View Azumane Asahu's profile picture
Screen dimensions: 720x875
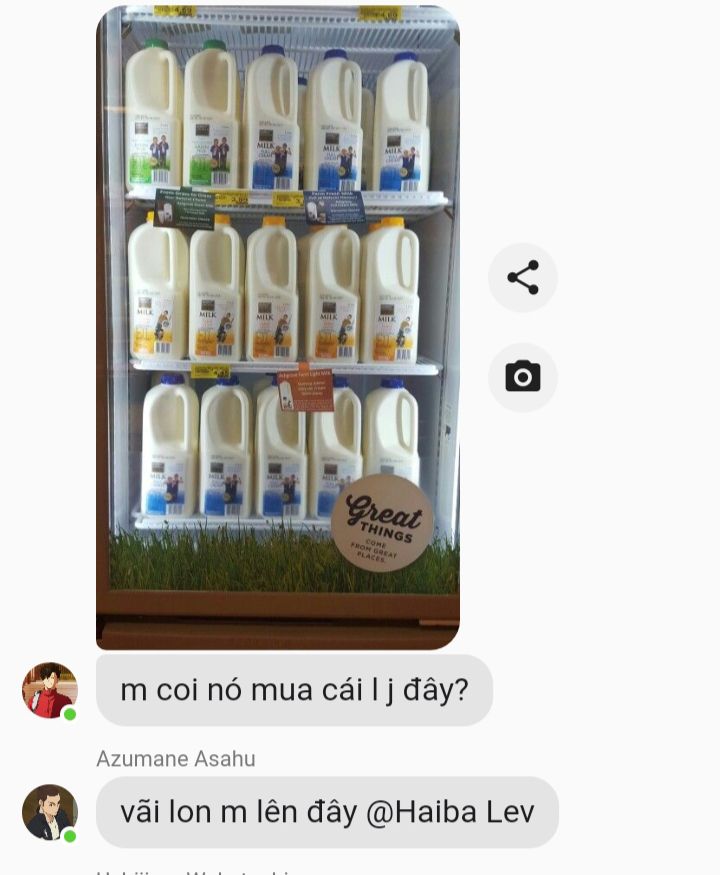(x=50, y=812)
